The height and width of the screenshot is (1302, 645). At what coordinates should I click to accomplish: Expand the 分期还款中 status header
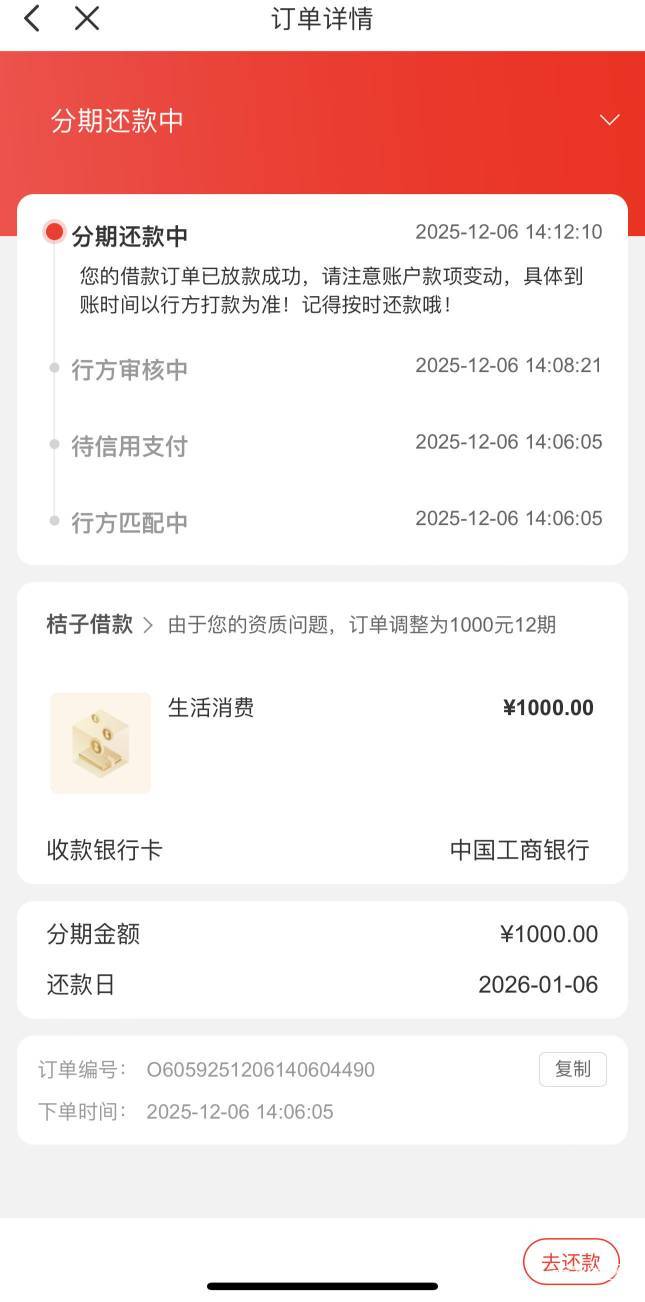pos(608,121)
